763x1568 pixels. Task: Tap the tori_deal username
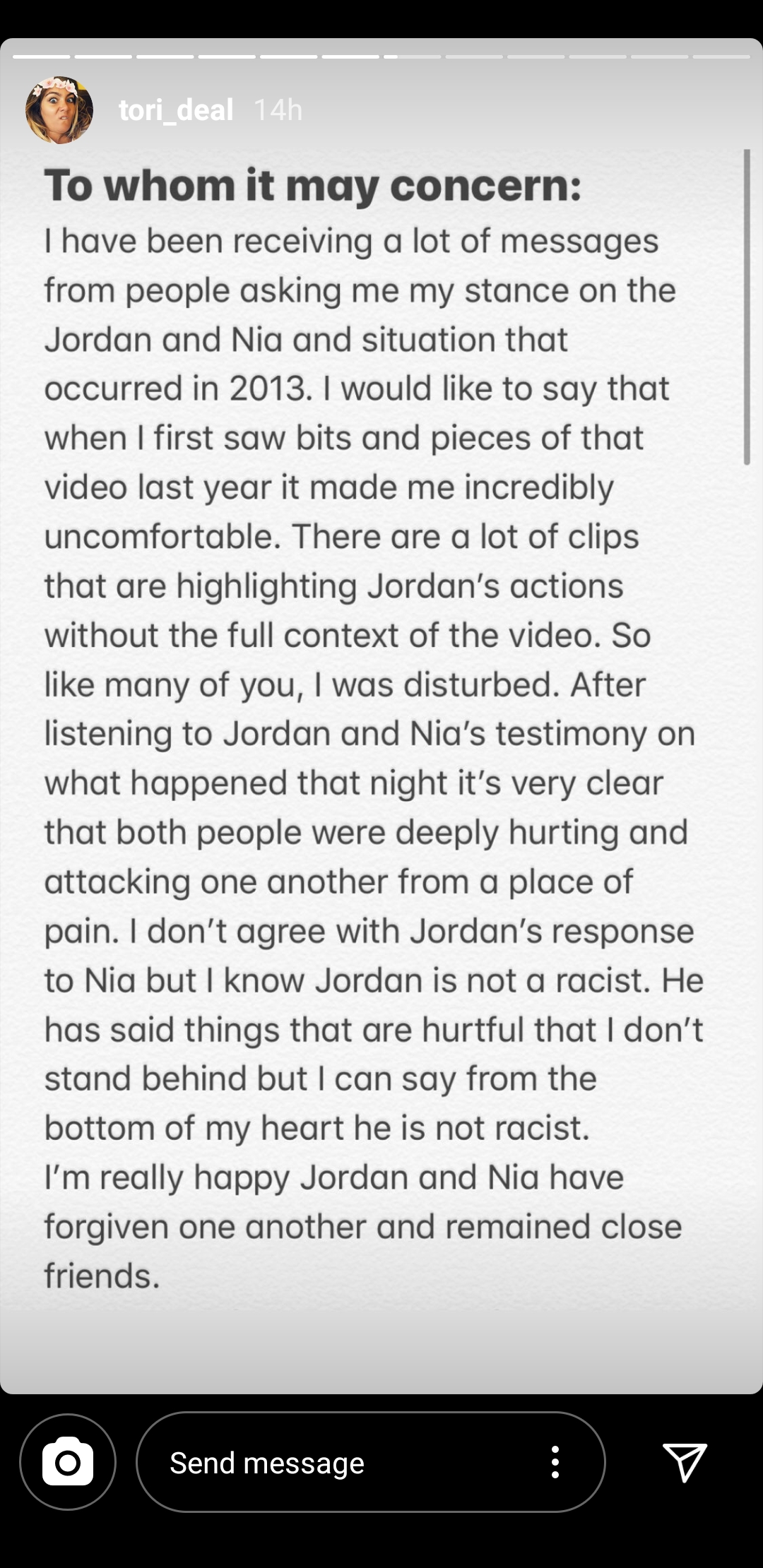176,110
